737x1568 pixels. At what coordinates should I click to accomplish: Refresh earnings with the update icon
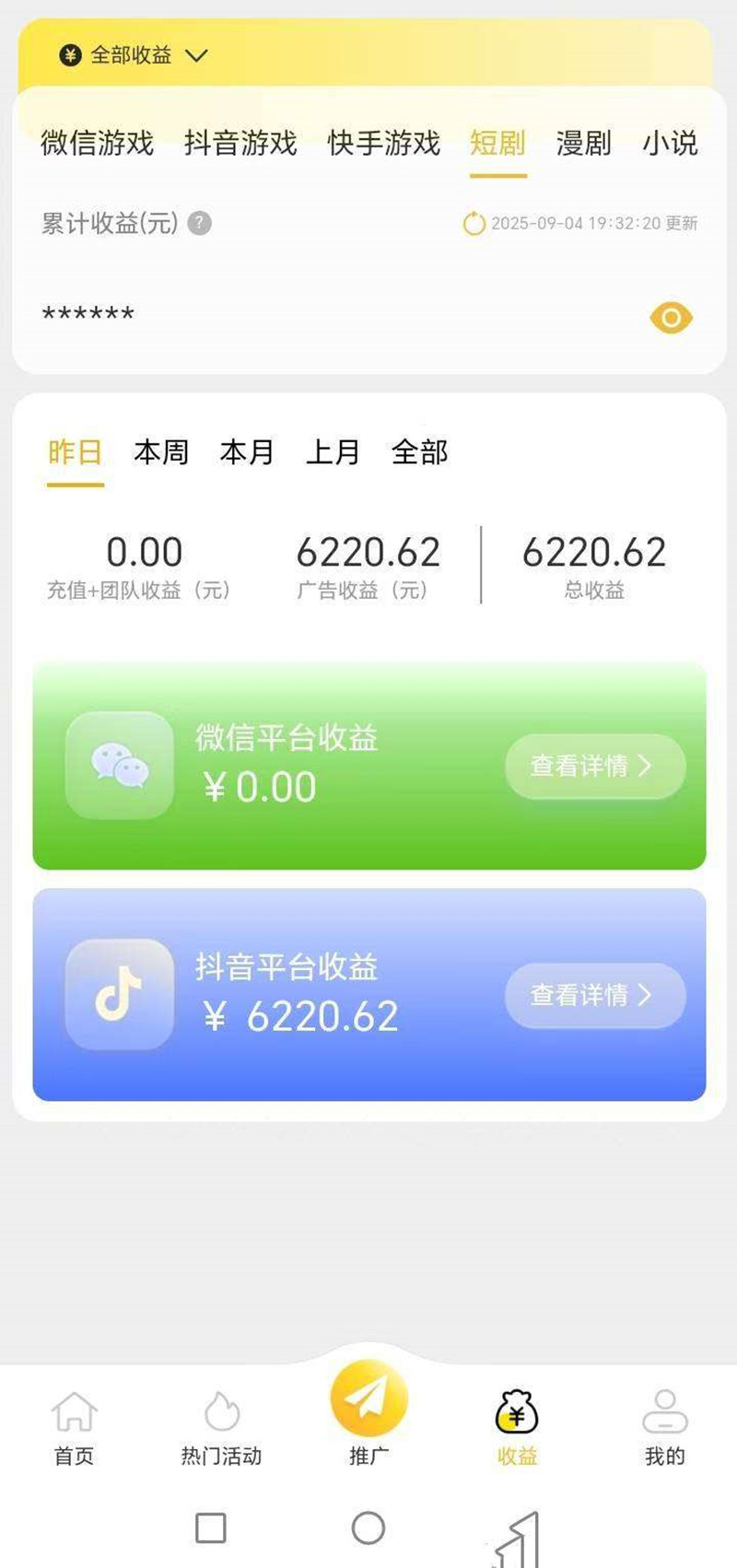(474, 224)
